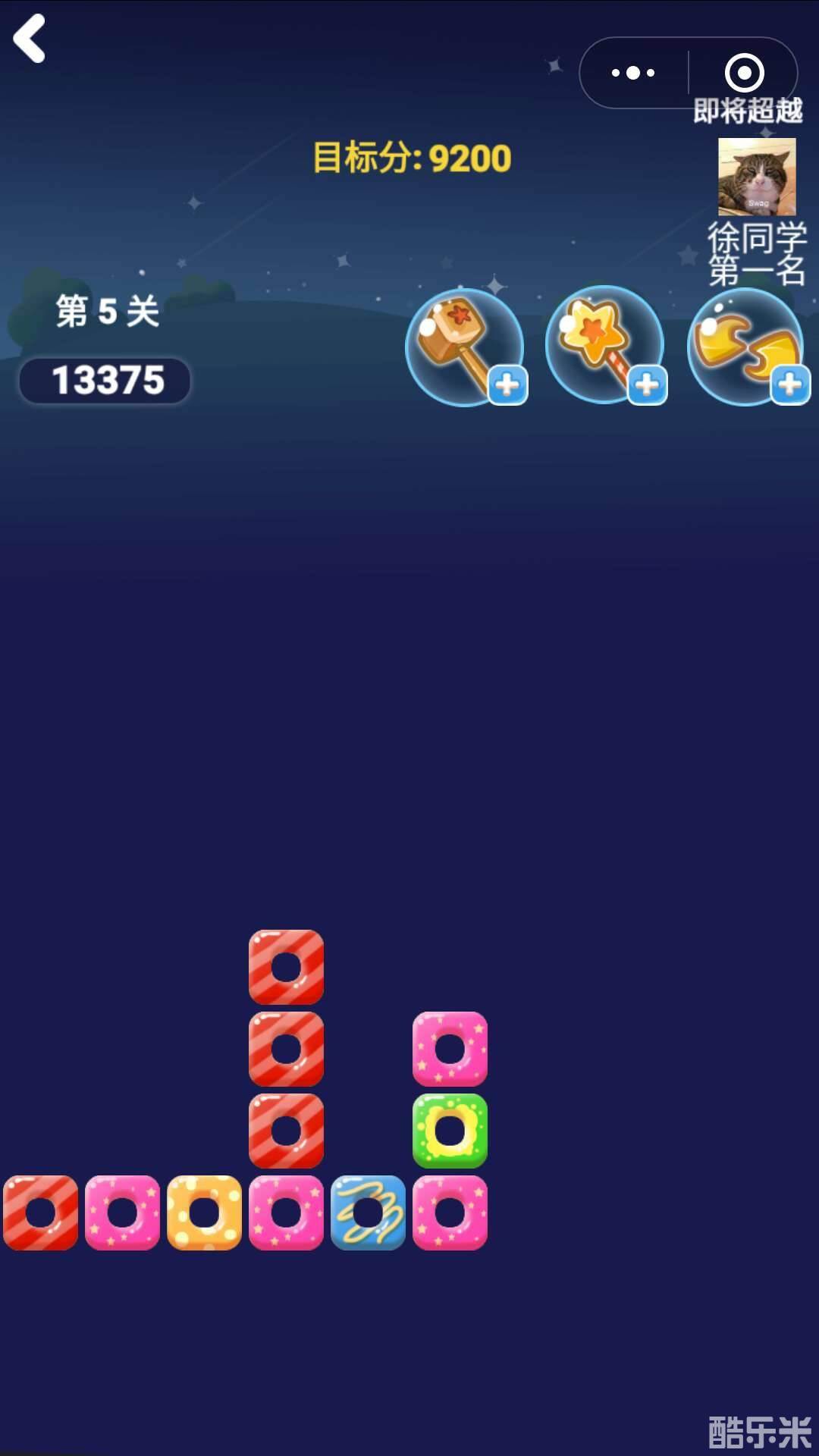Use the hammer power-up

464,347
